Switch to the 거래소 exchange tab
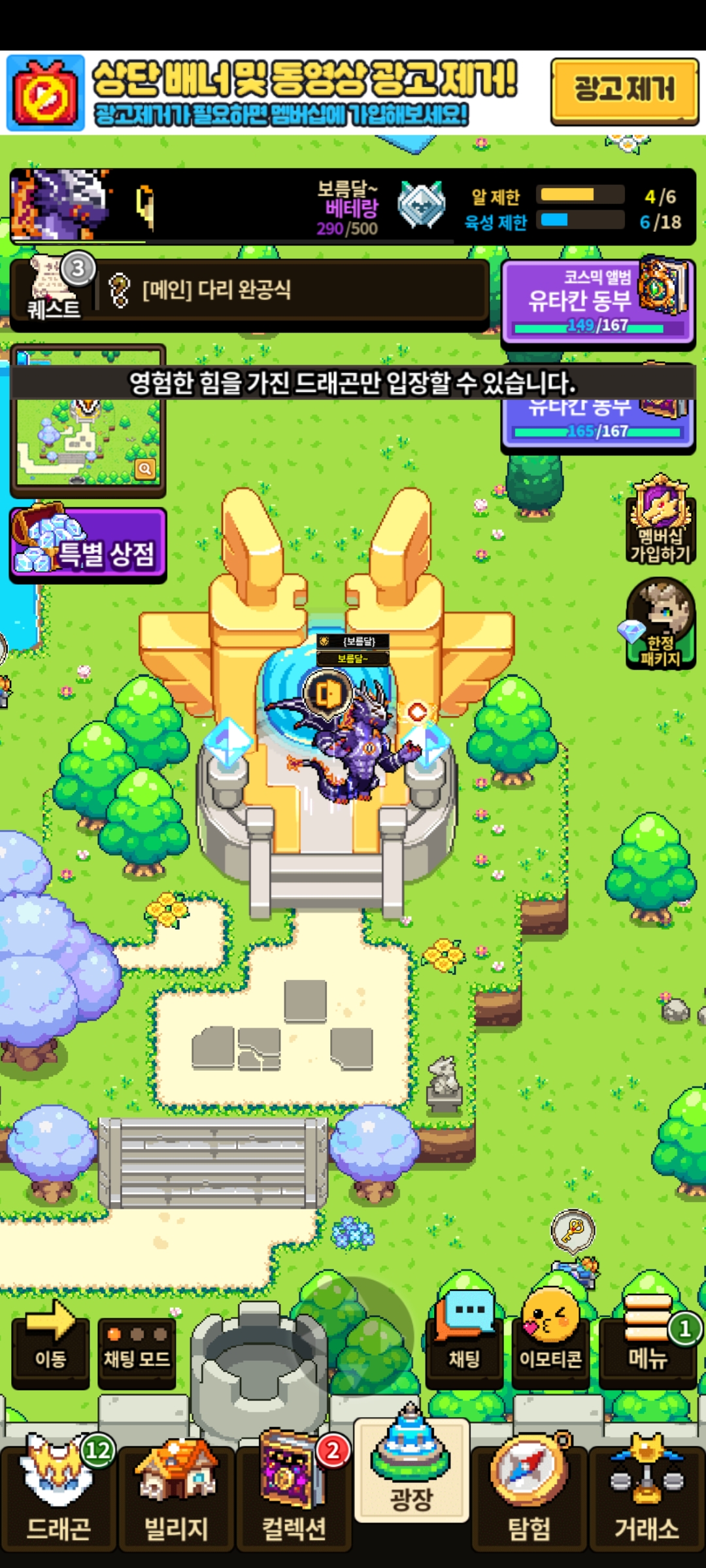Image resolution: width=706 pixels, height=1568 pixels. [647, 1496]
